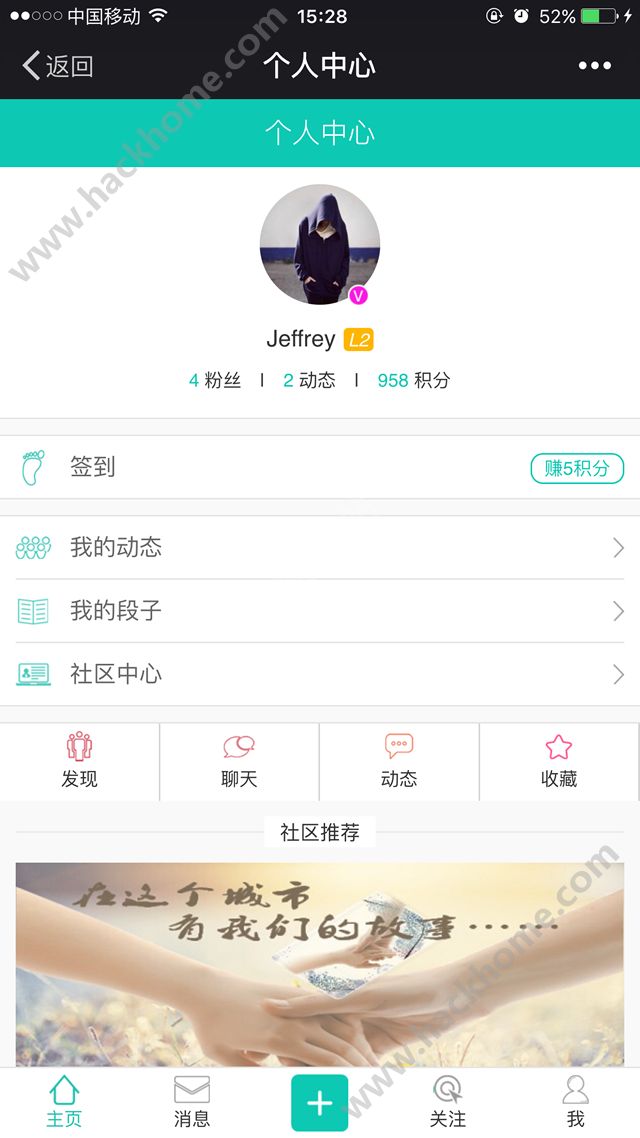Switch to the 消息 tab
Image resolution: width=640 pixels, height=1138 pixels.
coord(192,1101)
